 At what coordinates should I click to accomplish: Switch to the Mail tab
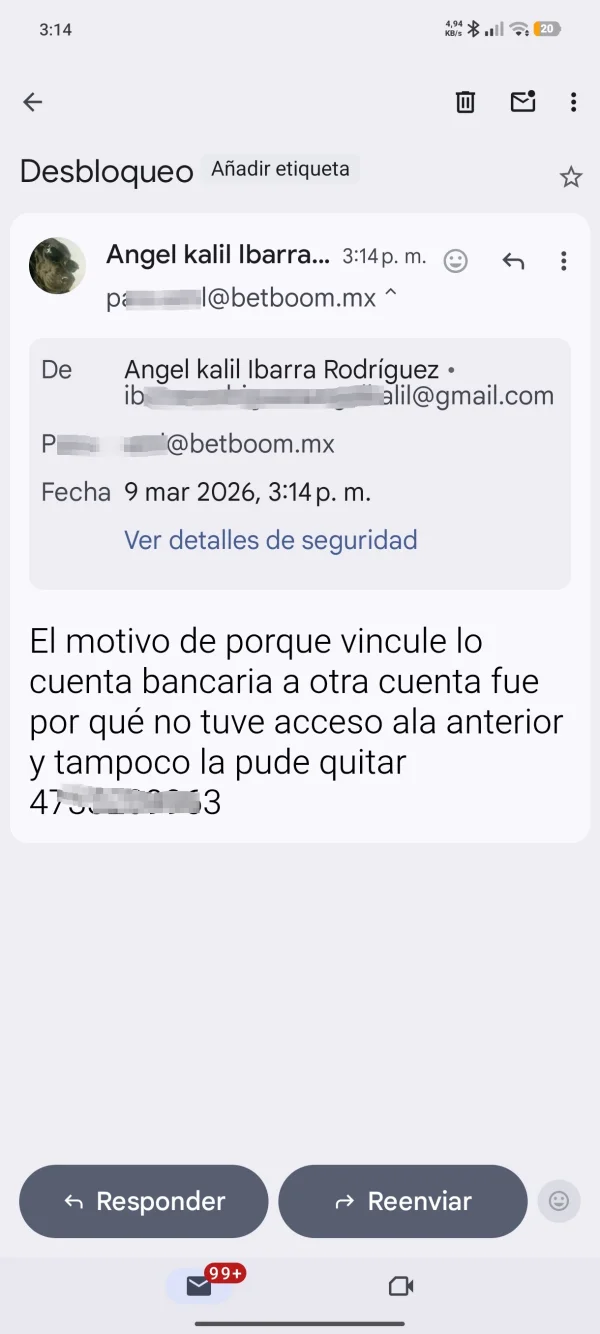pos(199,1286)
